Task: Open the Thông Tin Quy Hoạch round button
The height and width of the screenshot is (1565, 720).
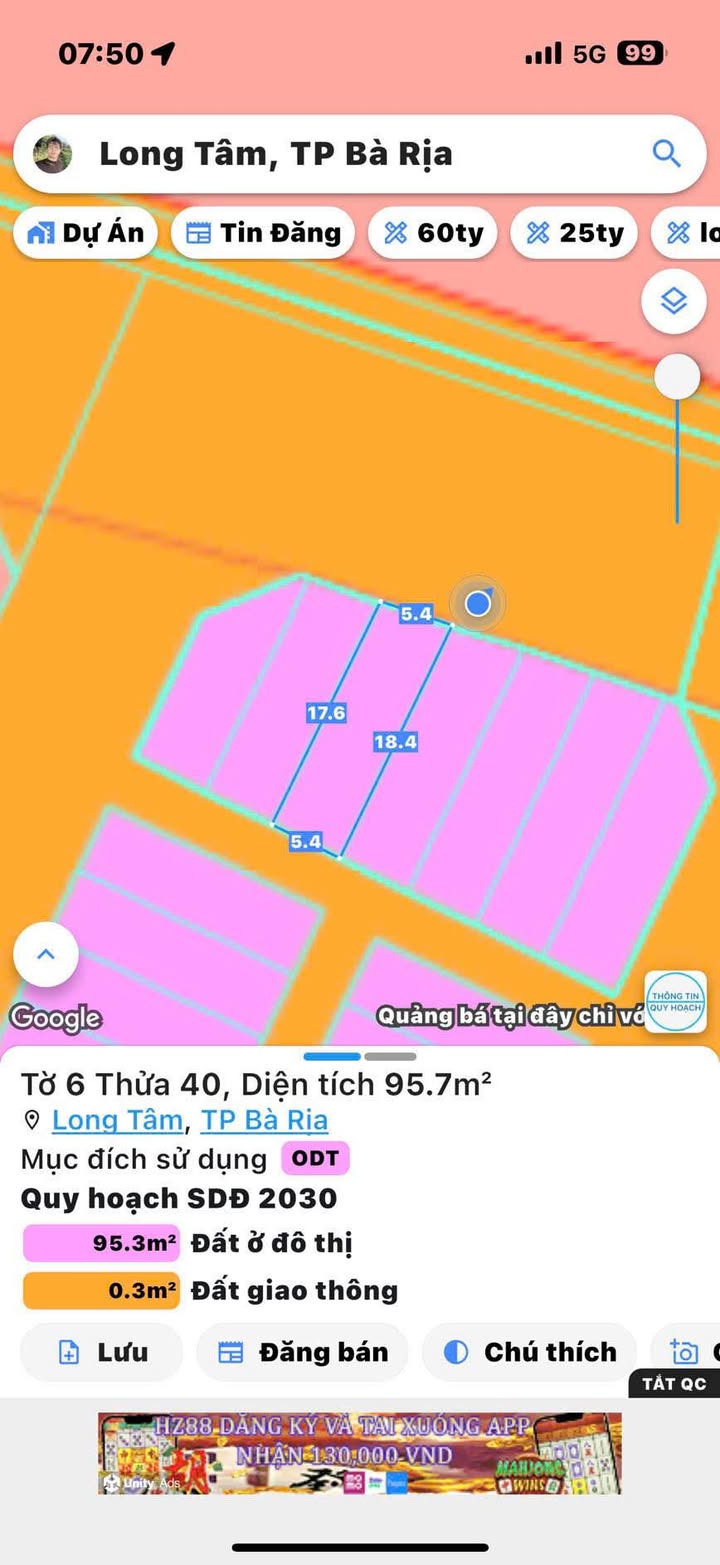Action: [676, 1002]
